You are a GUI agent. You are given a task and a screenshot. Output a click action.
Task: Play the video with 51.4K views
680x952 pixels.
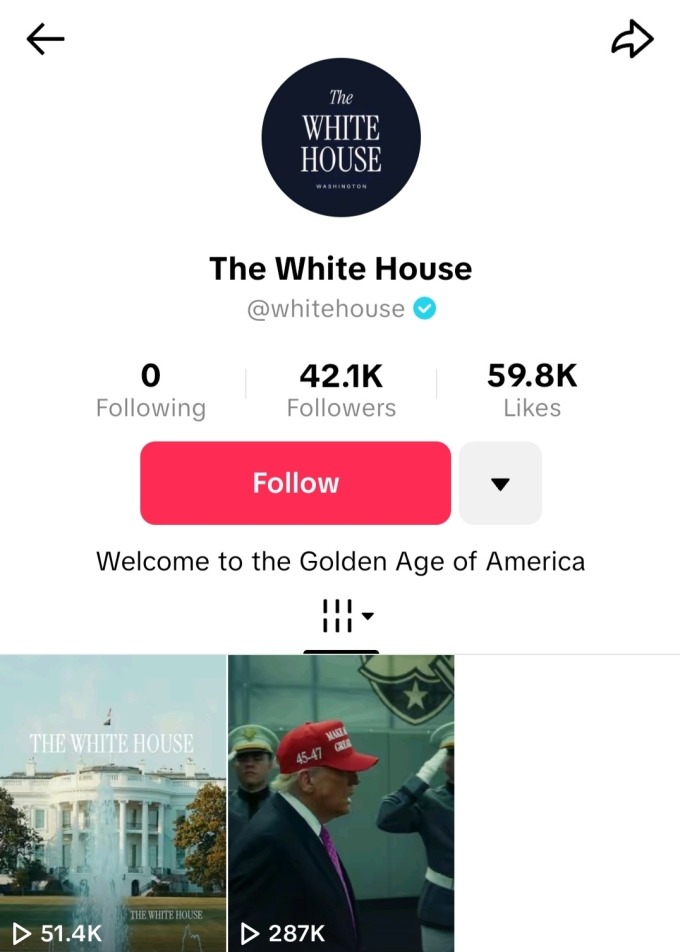(113, 802)
